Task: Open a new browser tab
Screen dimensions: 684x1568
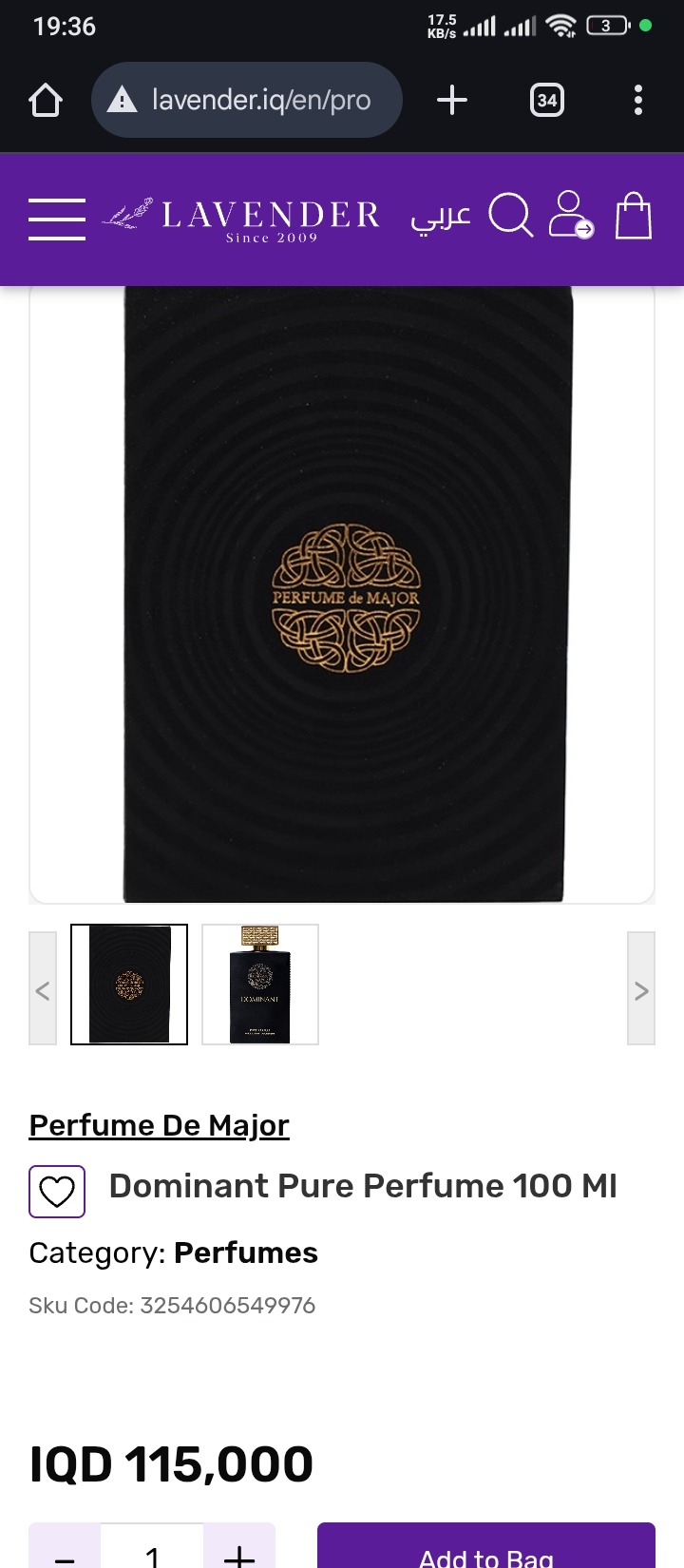Action: click(452, 100)
